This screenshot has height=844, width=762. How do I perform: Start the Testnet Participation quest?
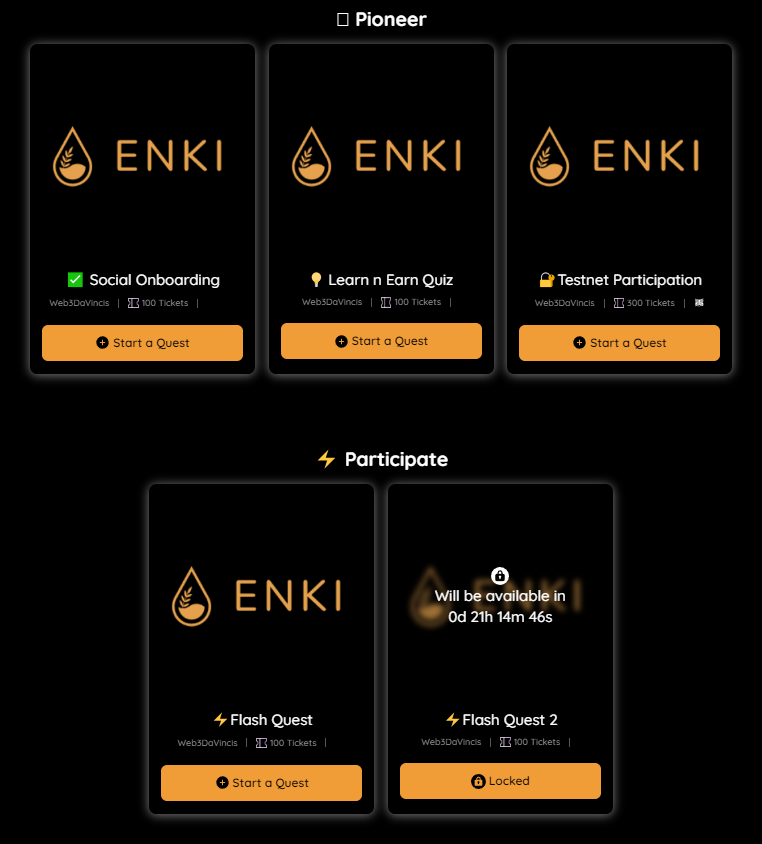click(x=619, y=343)
